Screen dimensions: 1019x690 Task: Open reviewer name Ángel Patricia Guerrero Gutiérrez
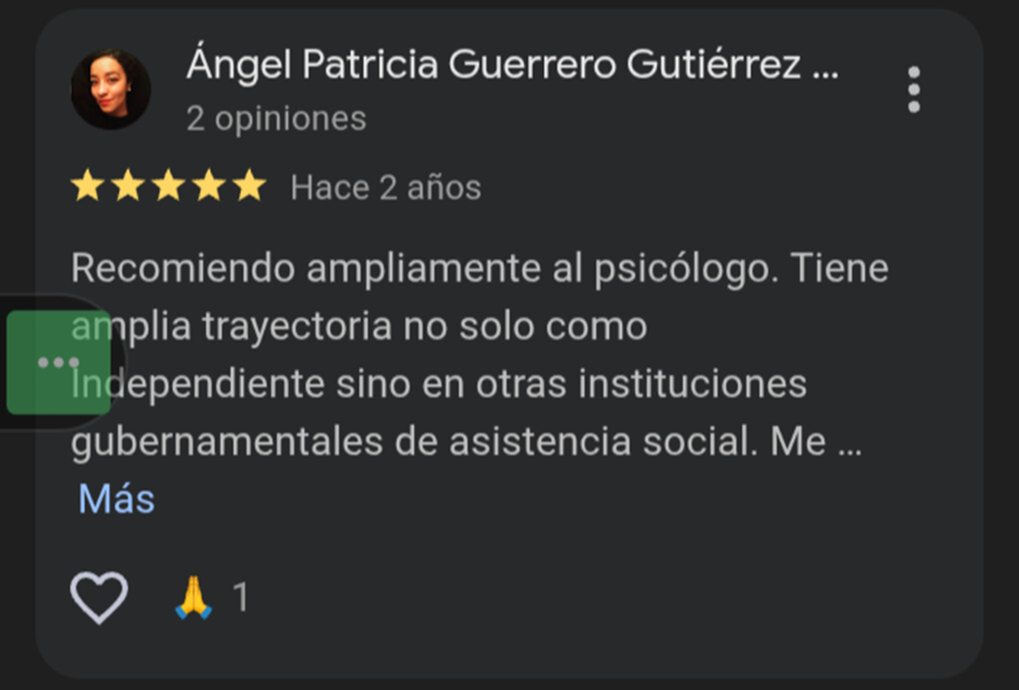511,66
